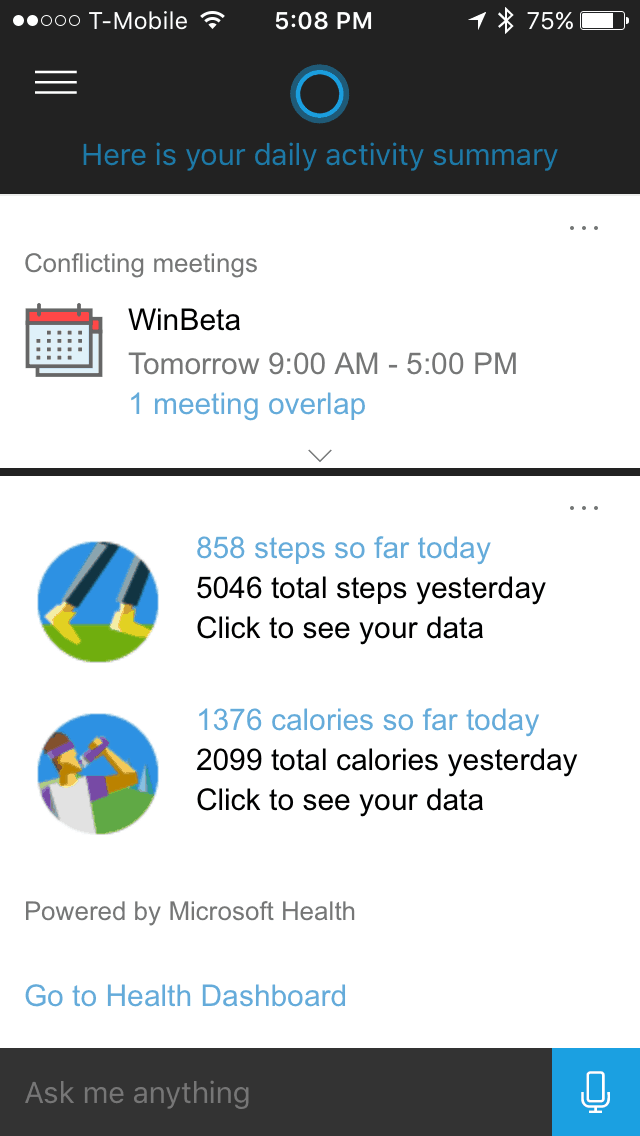Open the hamburger menu

click(x=56, y=83)
